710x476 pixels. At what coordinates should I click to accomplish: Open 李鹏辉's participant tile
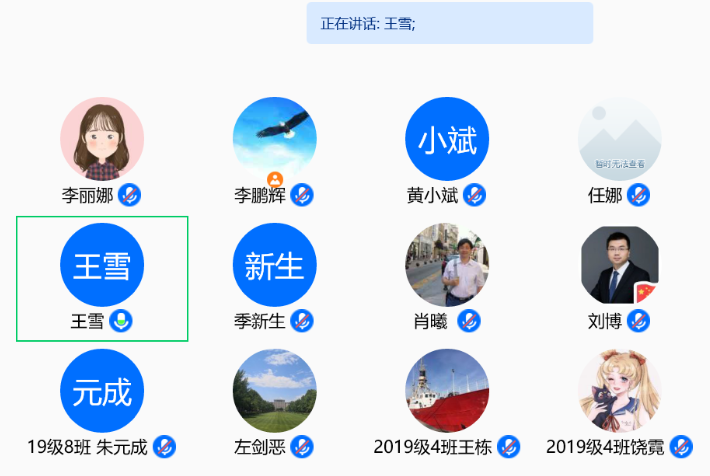coord(275,139)
